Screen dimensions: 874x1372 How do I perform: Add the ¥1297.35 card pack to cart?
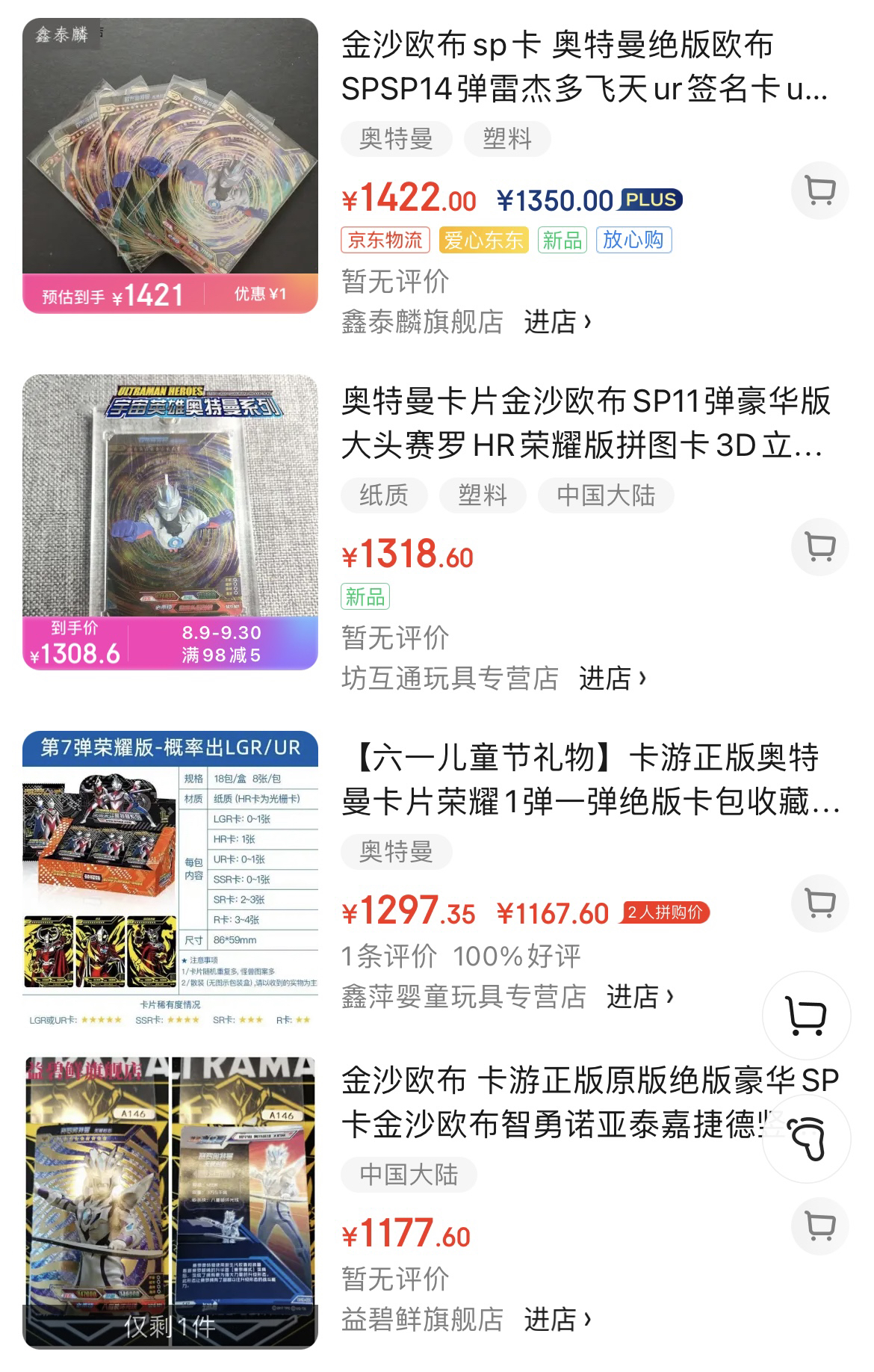click(819, 903)
